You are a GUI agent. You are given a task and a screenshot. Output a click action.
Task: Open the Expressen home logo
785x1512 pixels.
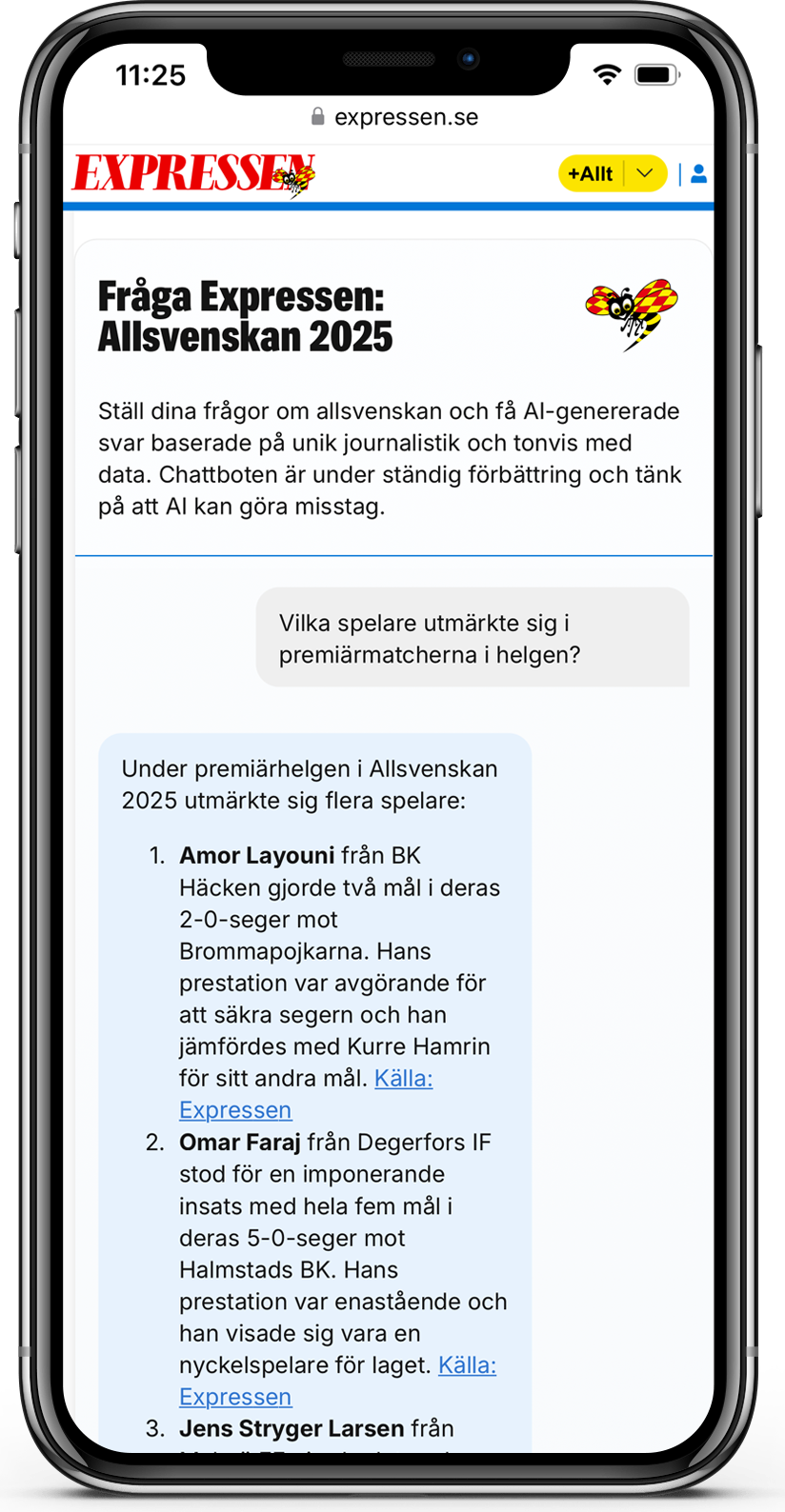click(193, 174)
